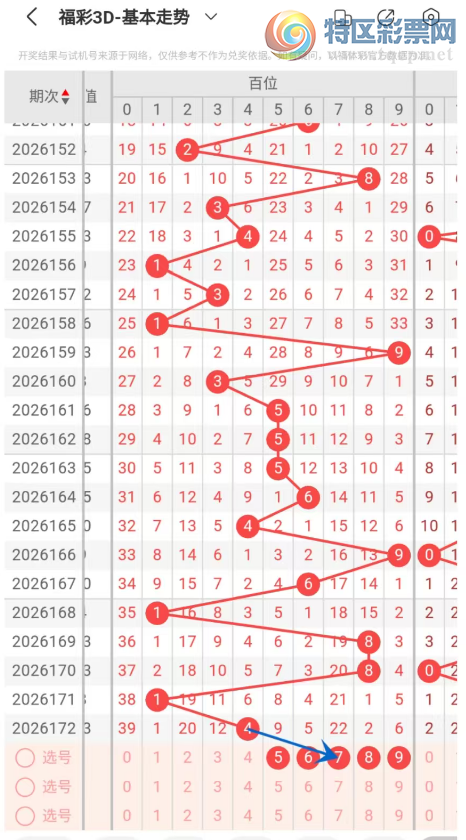Expand the 福彩3D-基本走势 title dropdown

click(211, 17)
